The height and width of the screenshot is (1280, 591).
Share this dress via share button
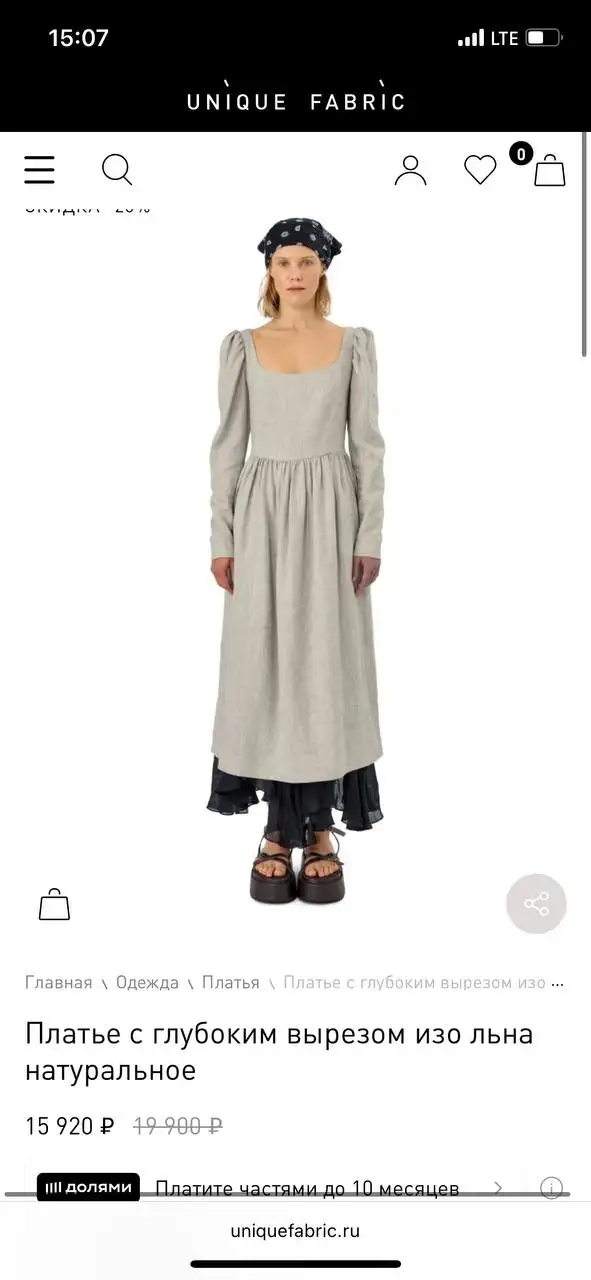(x=536, y=904)
